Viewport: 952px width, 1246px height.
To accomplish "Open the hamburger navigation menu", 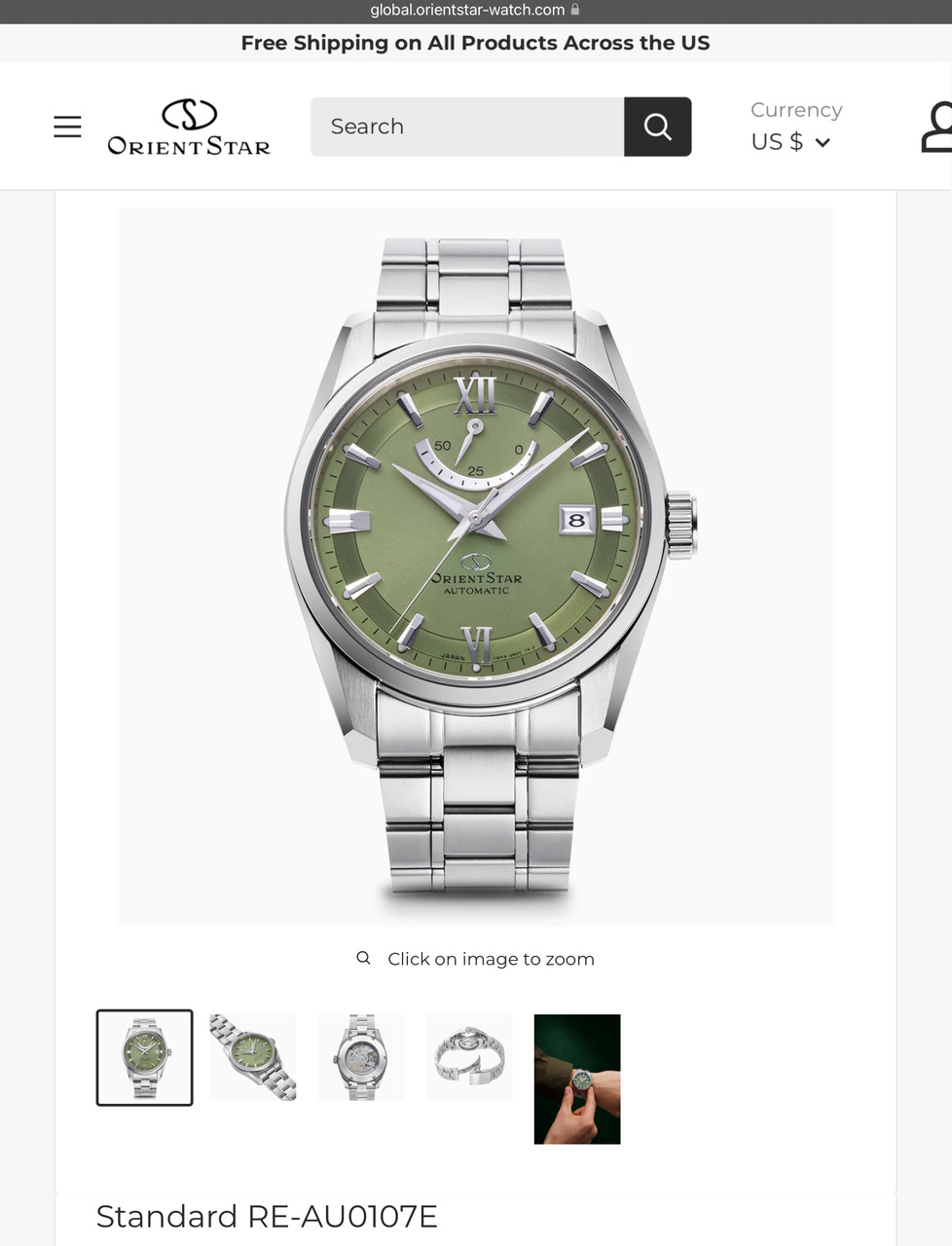I will [x=67, y=127].
